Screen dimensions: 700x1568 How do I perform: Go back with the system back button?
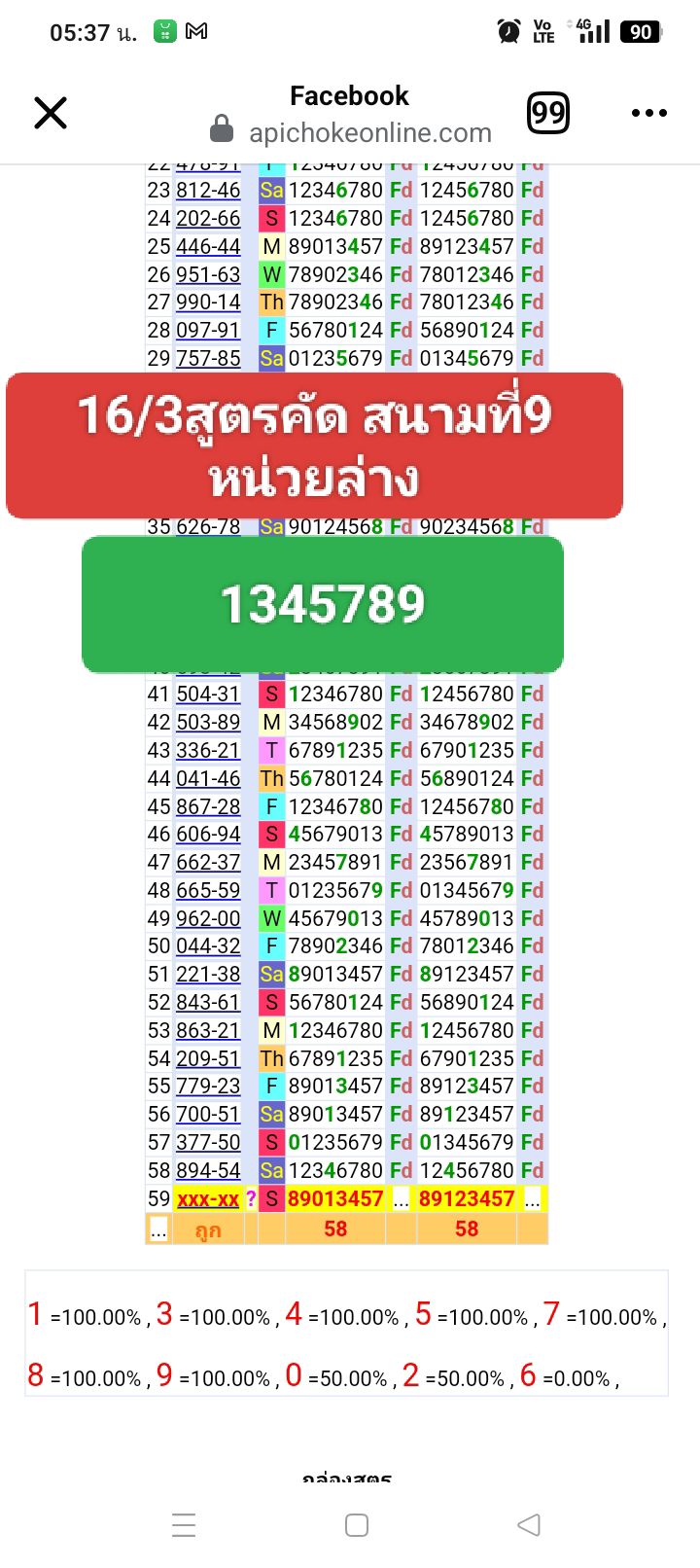point(529,1524)
